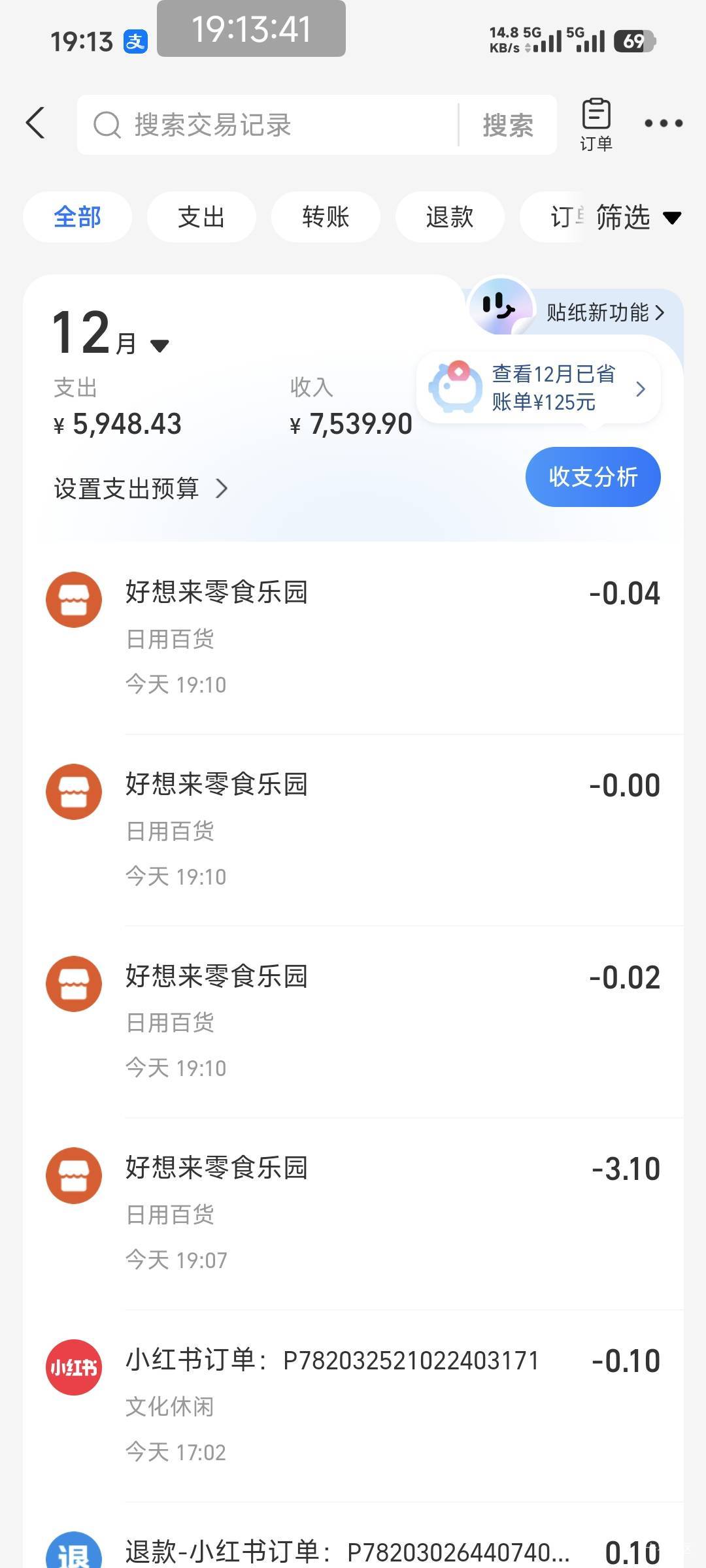Show 转账 transactions only
Screen dimensions: 706x1568
(x=326, y=217)
